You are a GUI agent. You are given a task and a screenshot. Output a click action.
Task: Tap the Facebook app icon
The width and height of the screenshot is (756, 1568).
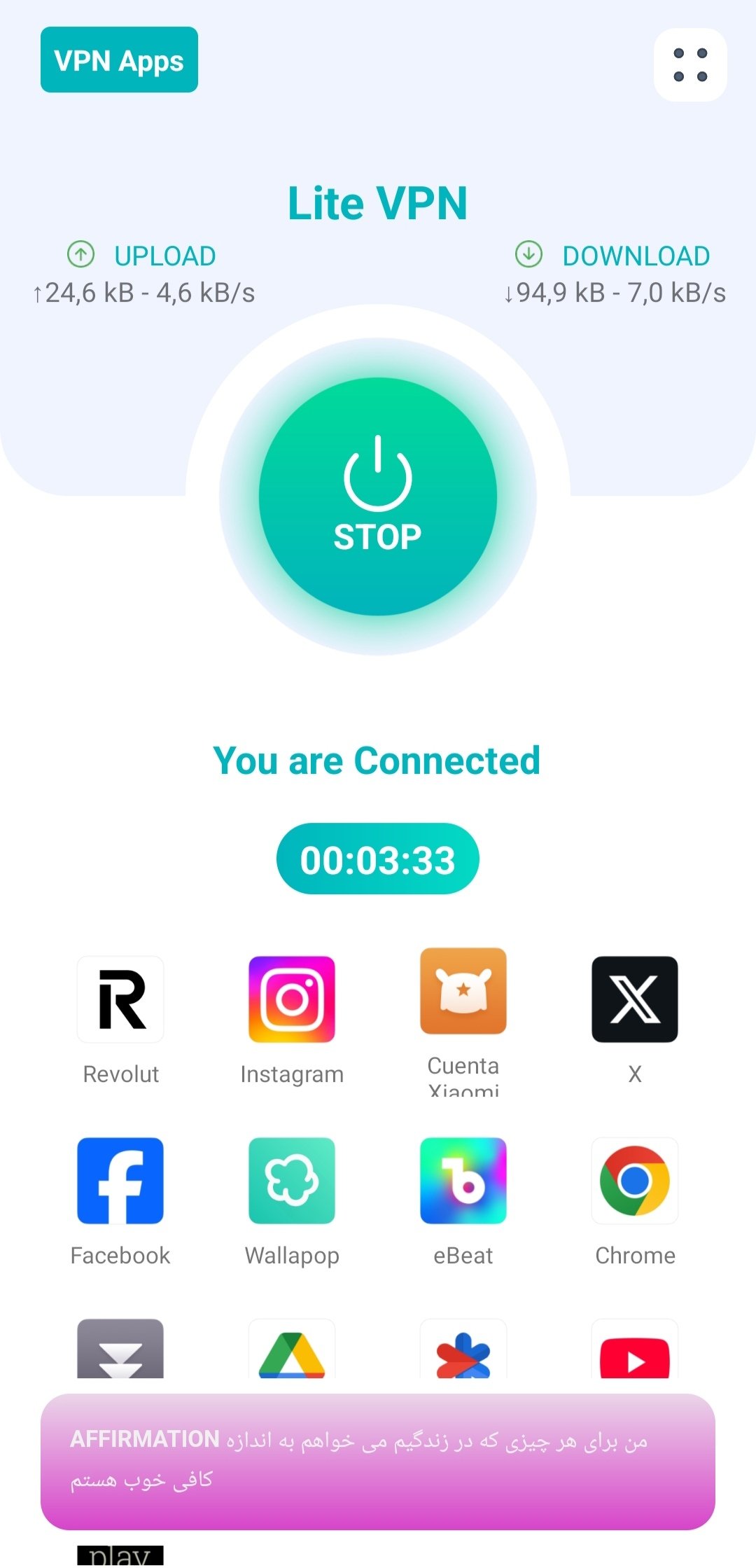120,1181
